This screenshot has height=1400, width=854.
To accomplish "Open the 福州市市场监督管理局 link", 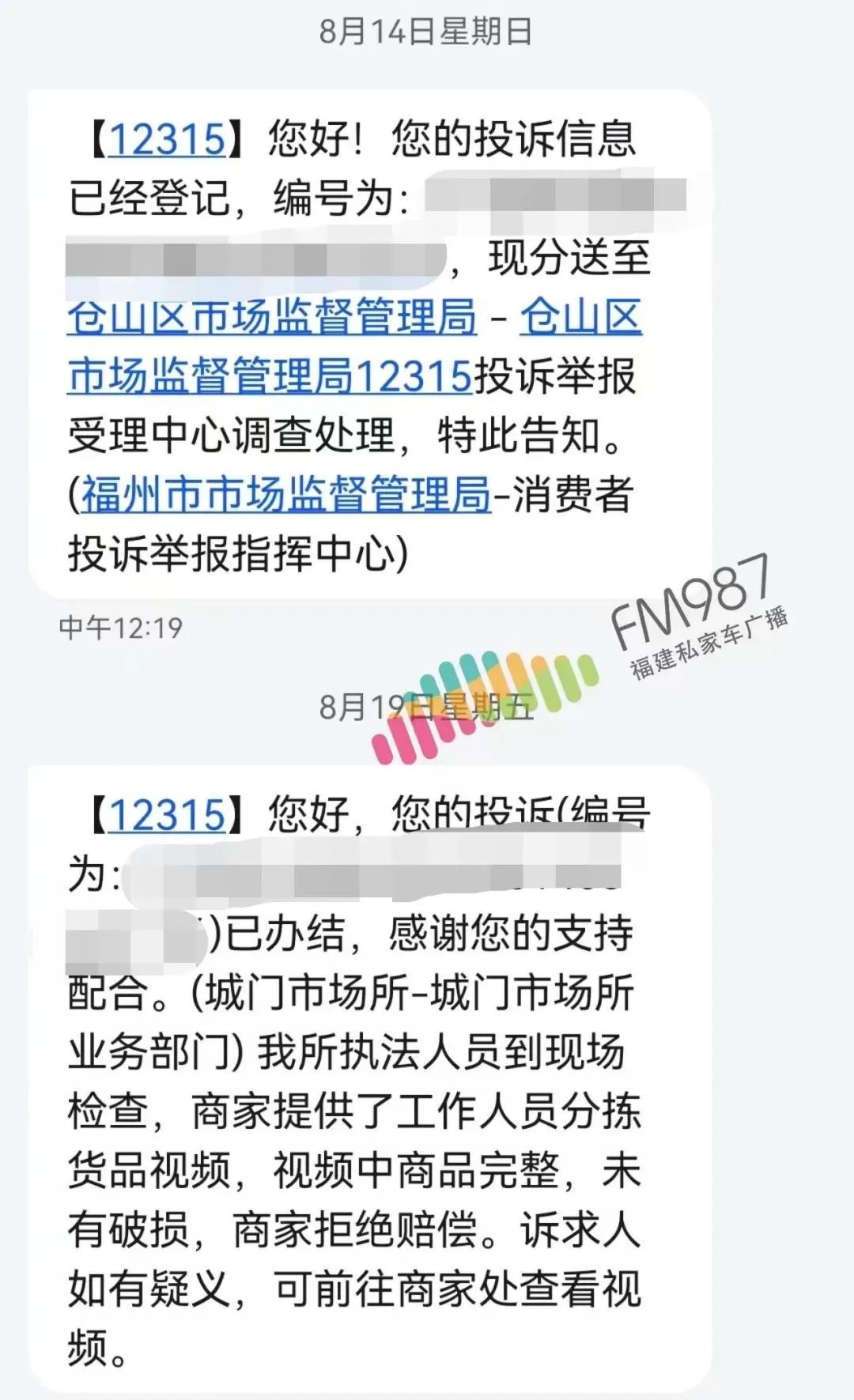I will point(286,495).
